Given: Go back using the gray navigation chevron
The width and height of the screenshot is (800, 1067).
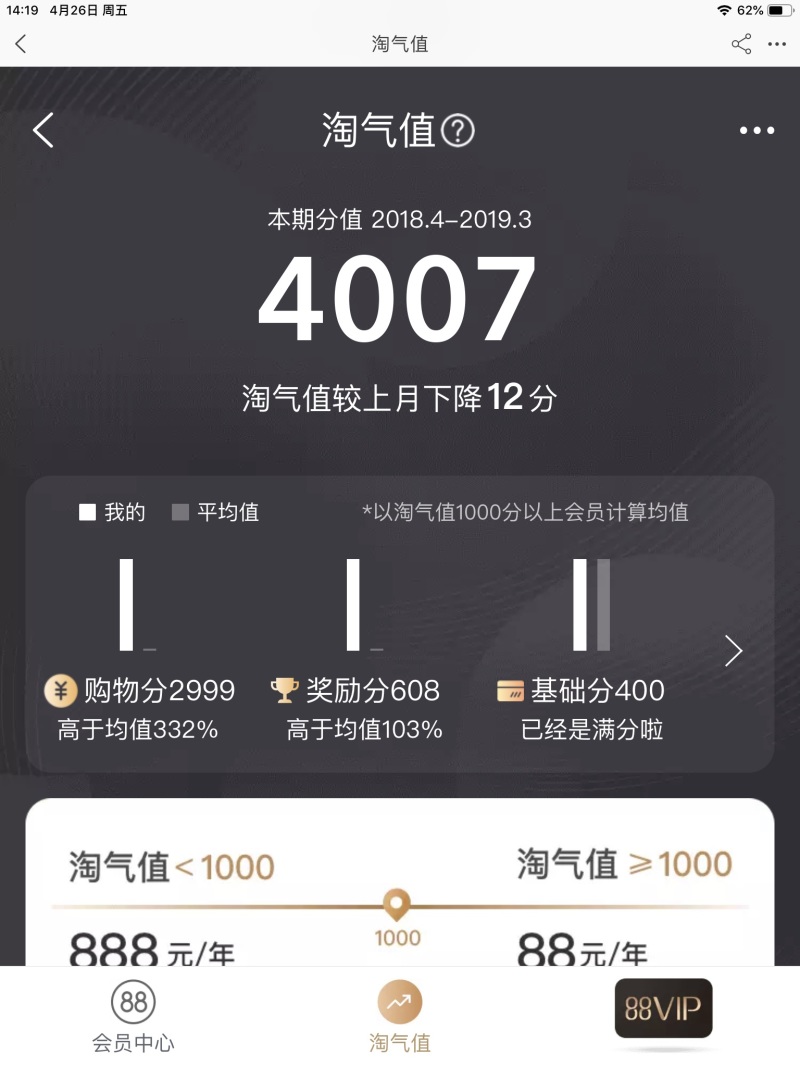Looking at the screenshot, I should 20,44.
